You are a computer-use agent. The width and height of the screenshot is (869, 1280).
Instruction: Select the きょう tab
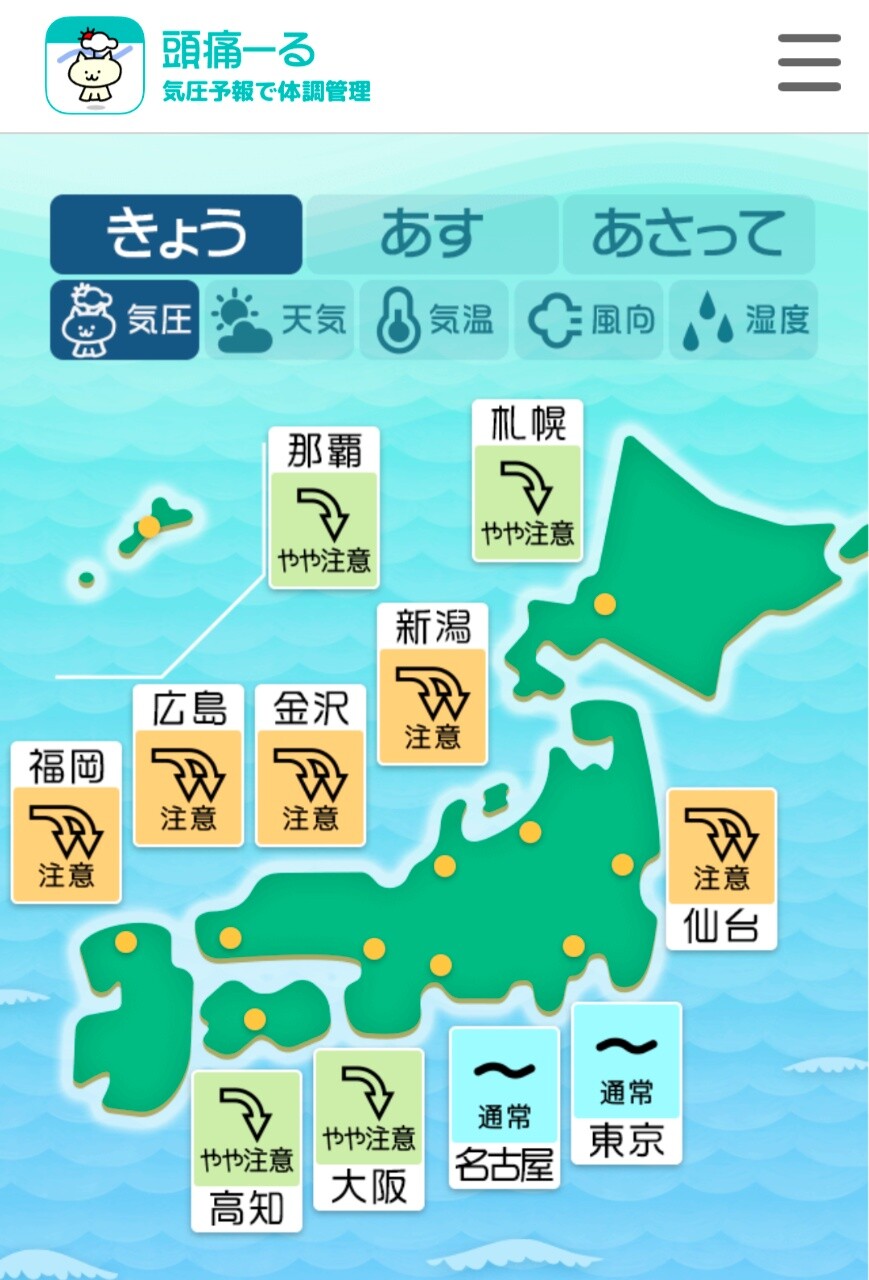176,234
